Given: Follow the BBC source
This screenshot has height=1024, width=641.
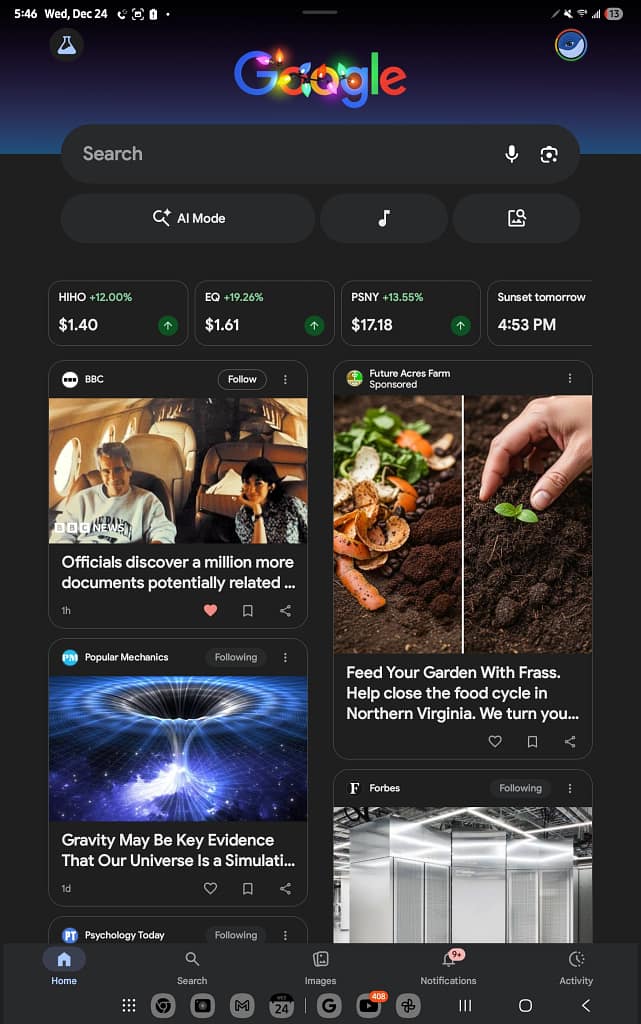Looking at the screenshot, I should tap(242, 379).
